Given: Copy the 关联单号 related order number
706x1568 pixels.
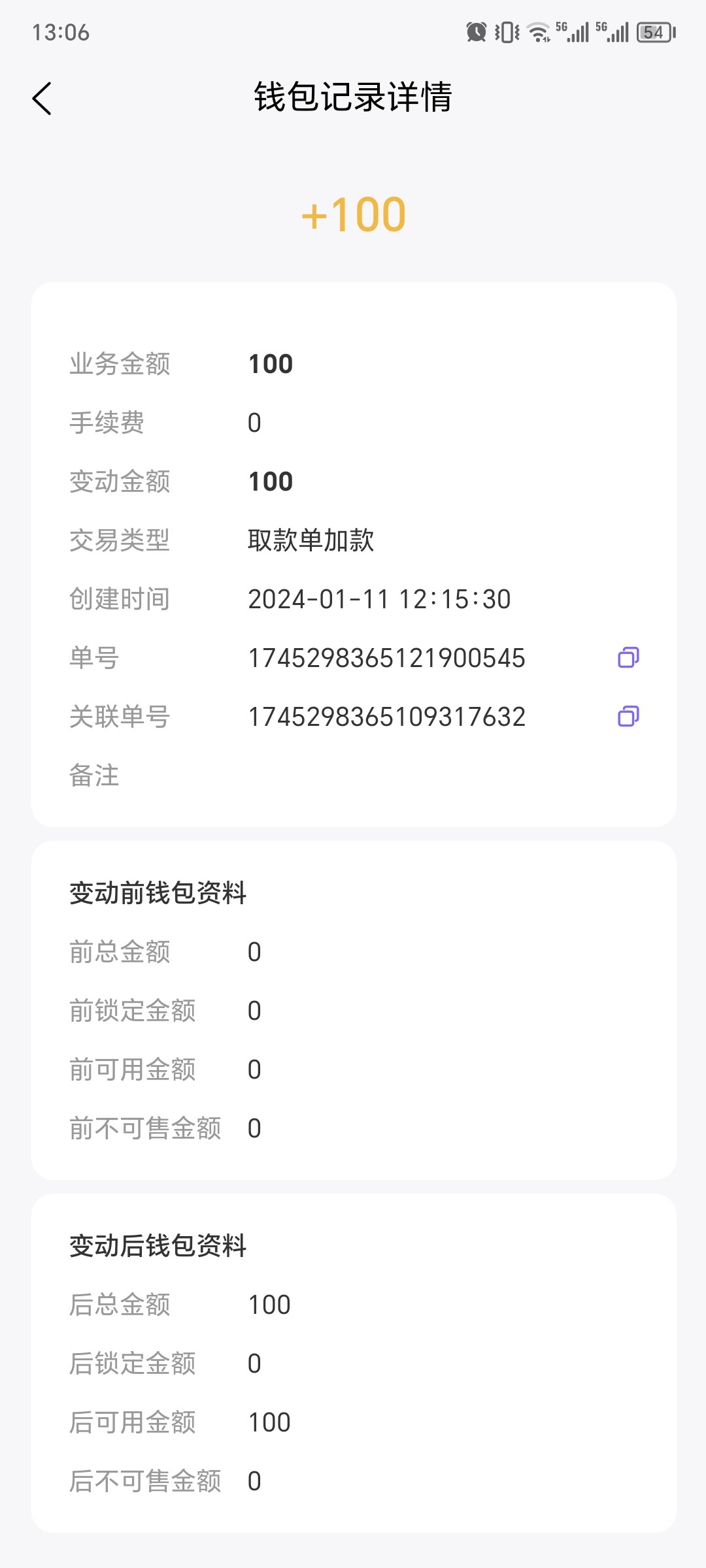Looking at the screenshot, I should [628, 716].
